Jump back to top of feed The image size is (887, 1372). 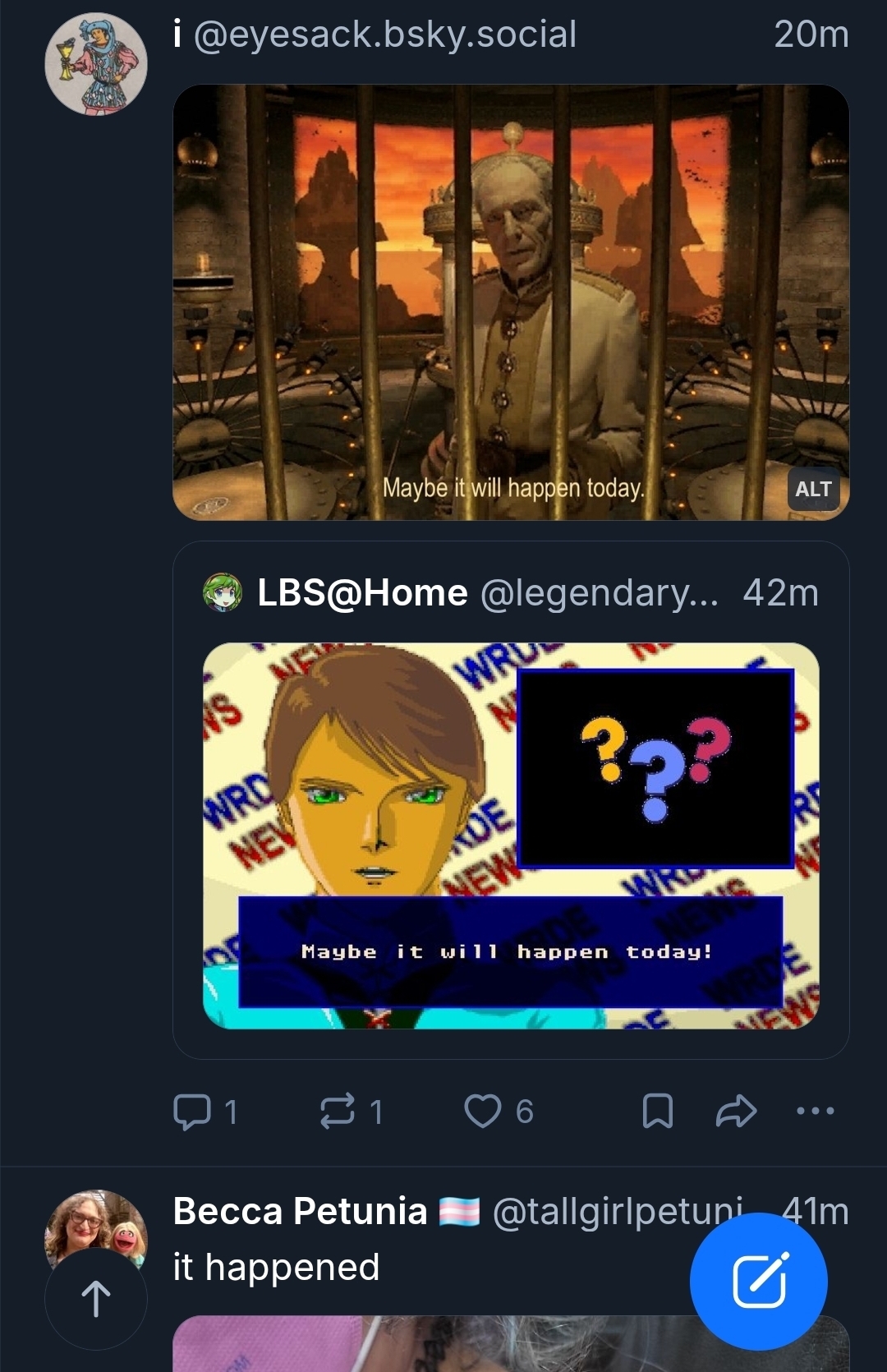point(96,1299)
